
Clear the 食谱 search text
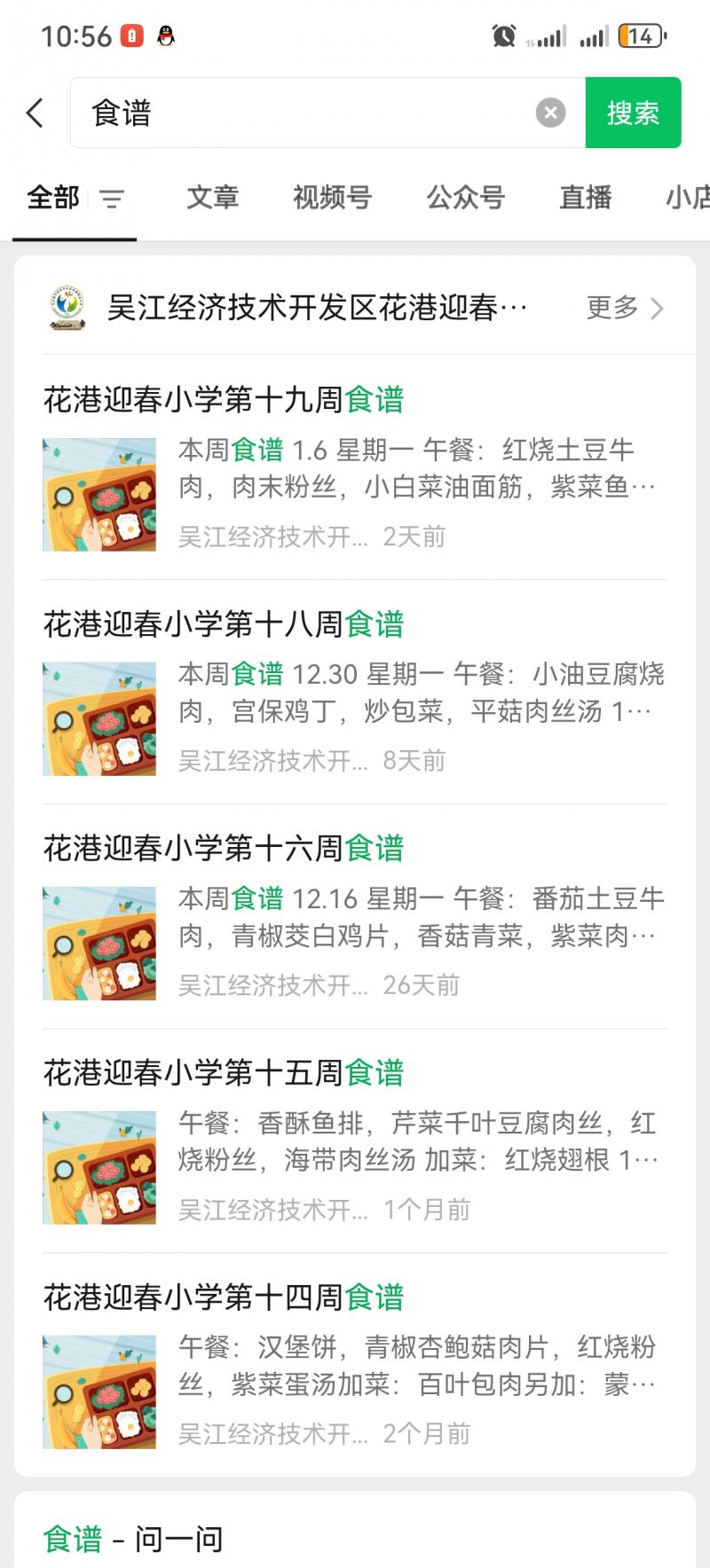tap(550, 113)
